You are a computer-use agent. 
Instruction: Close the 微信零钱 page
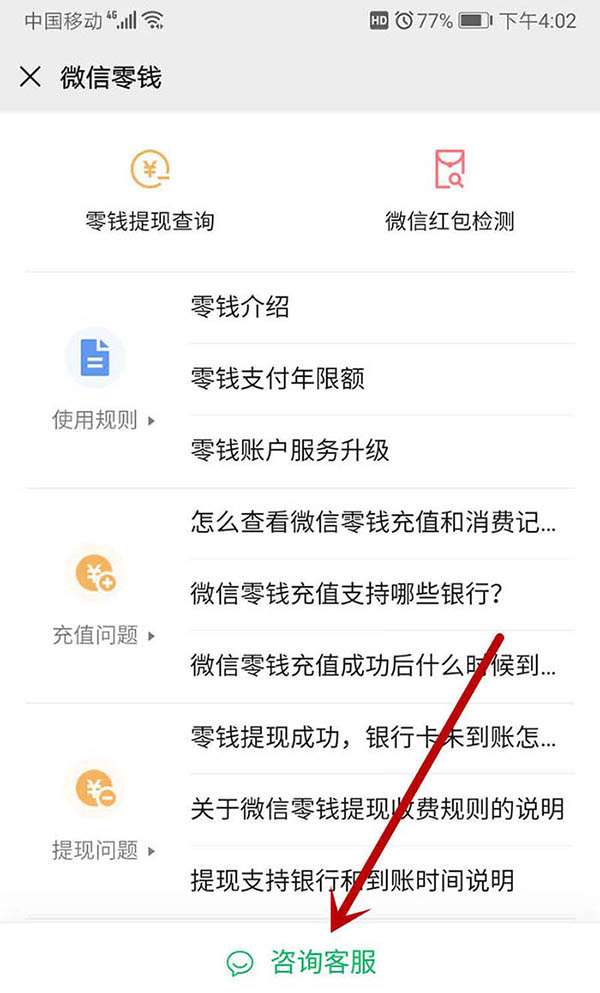coord(31,77)
